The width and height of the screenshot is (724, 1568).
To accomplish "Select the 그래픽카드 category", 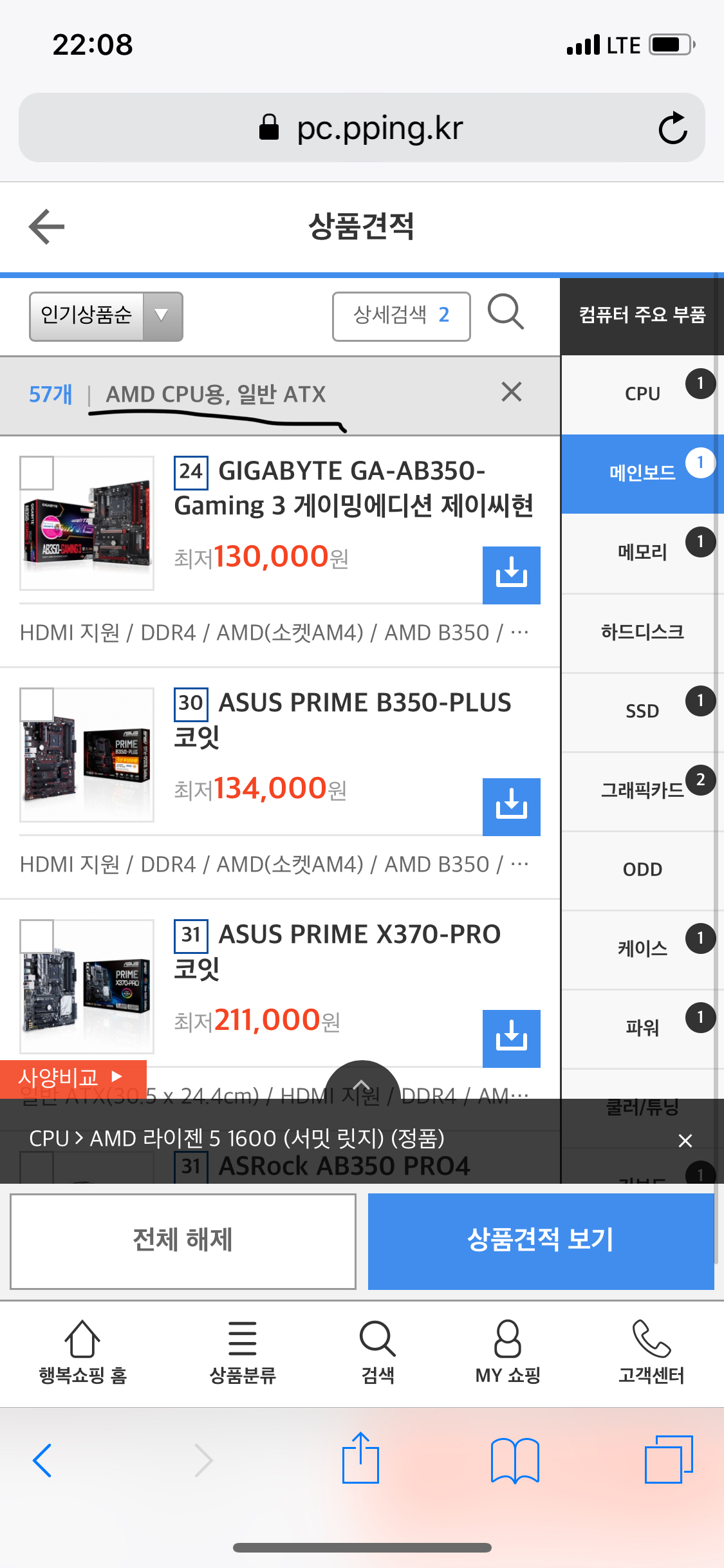I will pos(642,790).
